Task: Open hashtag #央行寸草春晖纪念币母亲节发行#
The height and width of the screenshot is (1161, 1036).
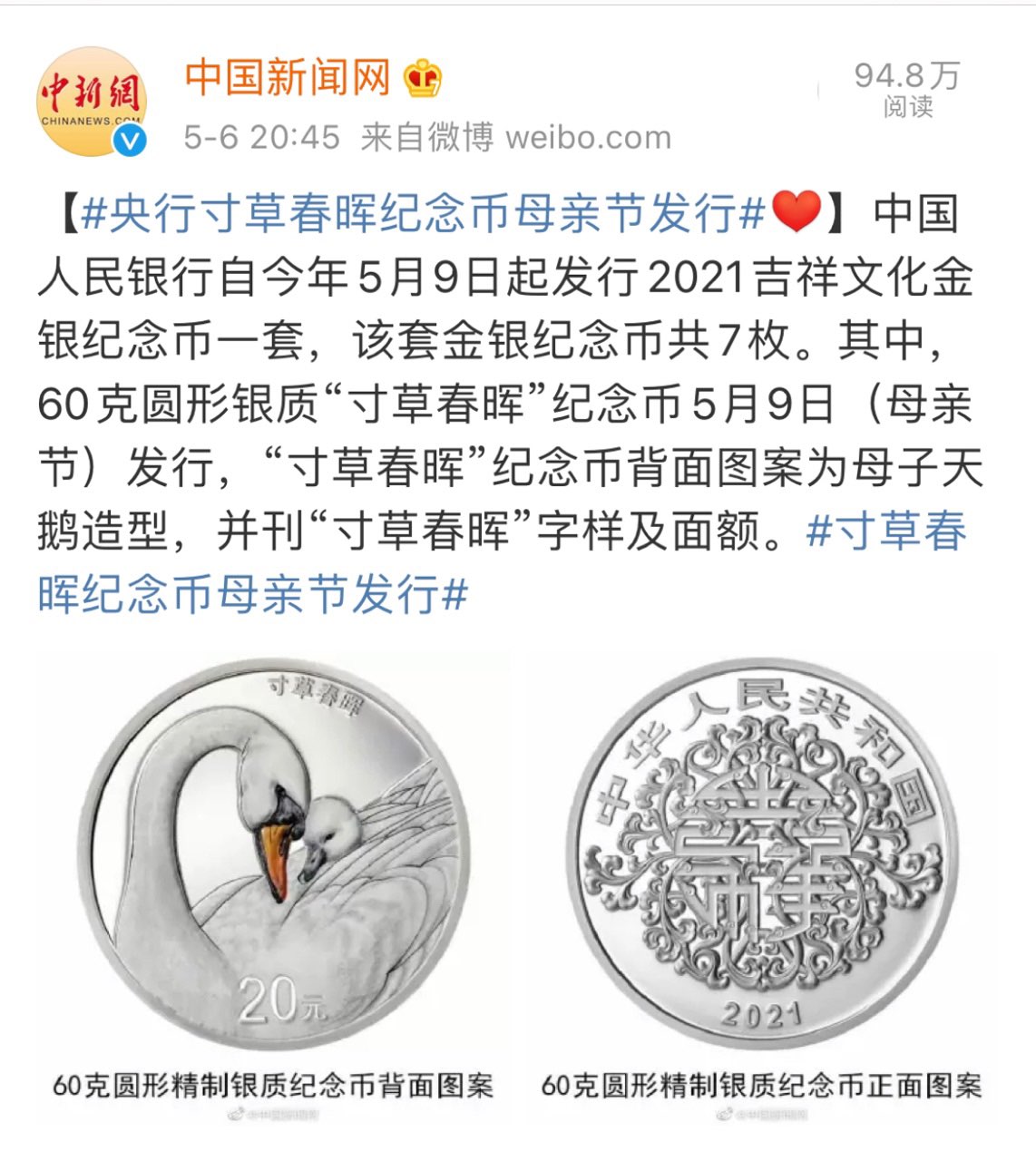Action: [425, 214]
